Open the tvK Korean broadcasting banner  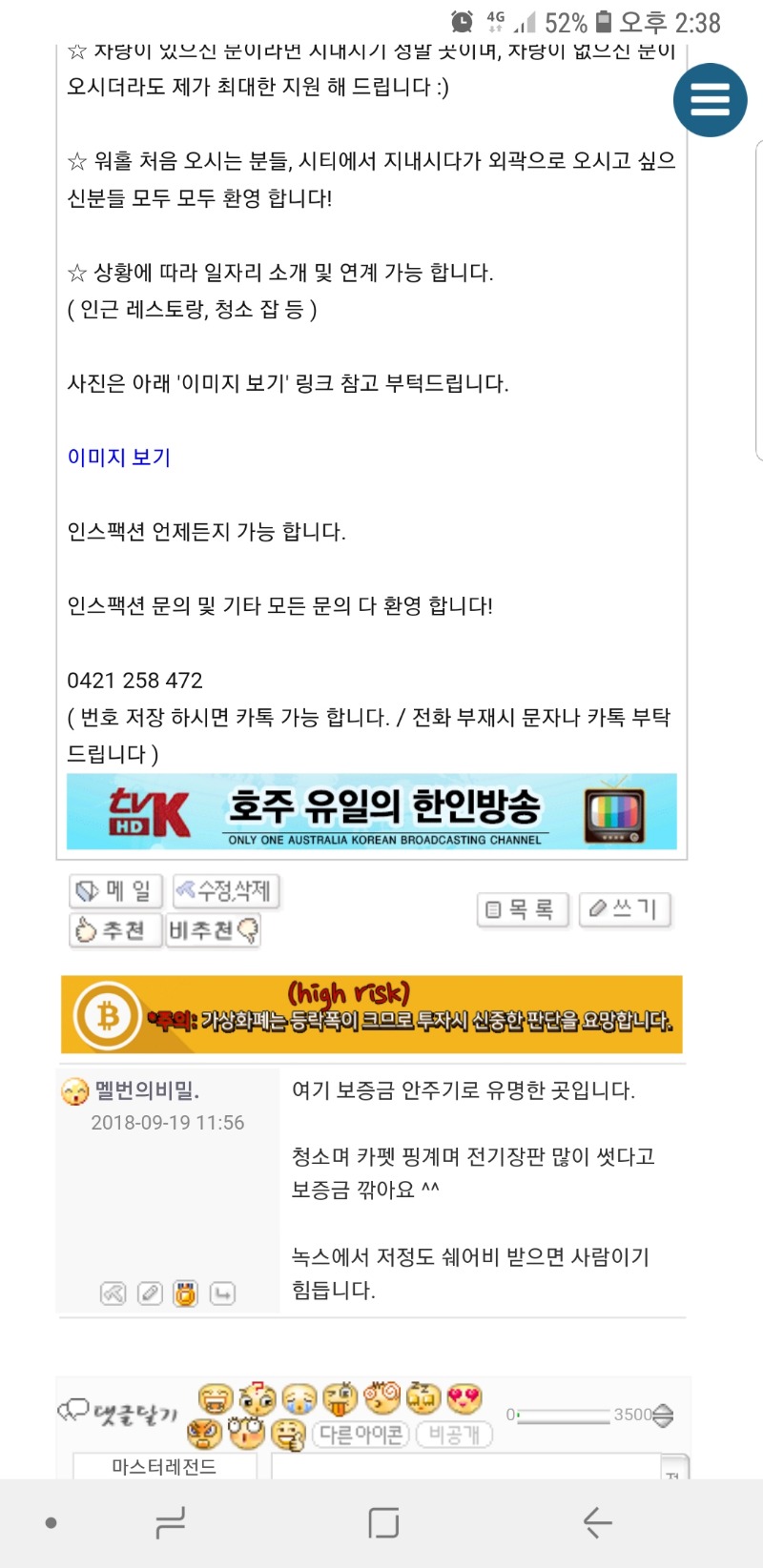(x=371, y=812)
